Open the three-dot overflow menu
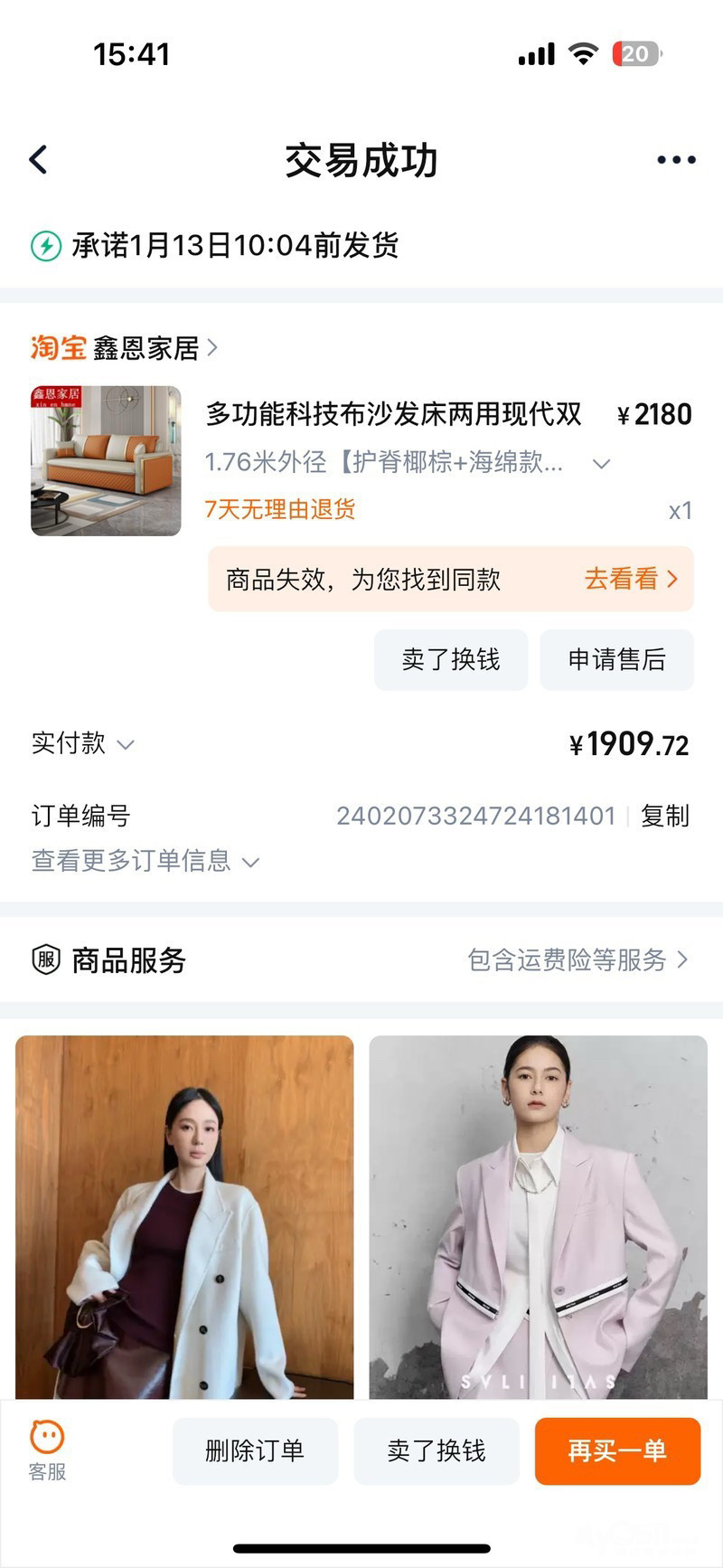The height and width of the screenshot is (1568, 723). [675, 160]
